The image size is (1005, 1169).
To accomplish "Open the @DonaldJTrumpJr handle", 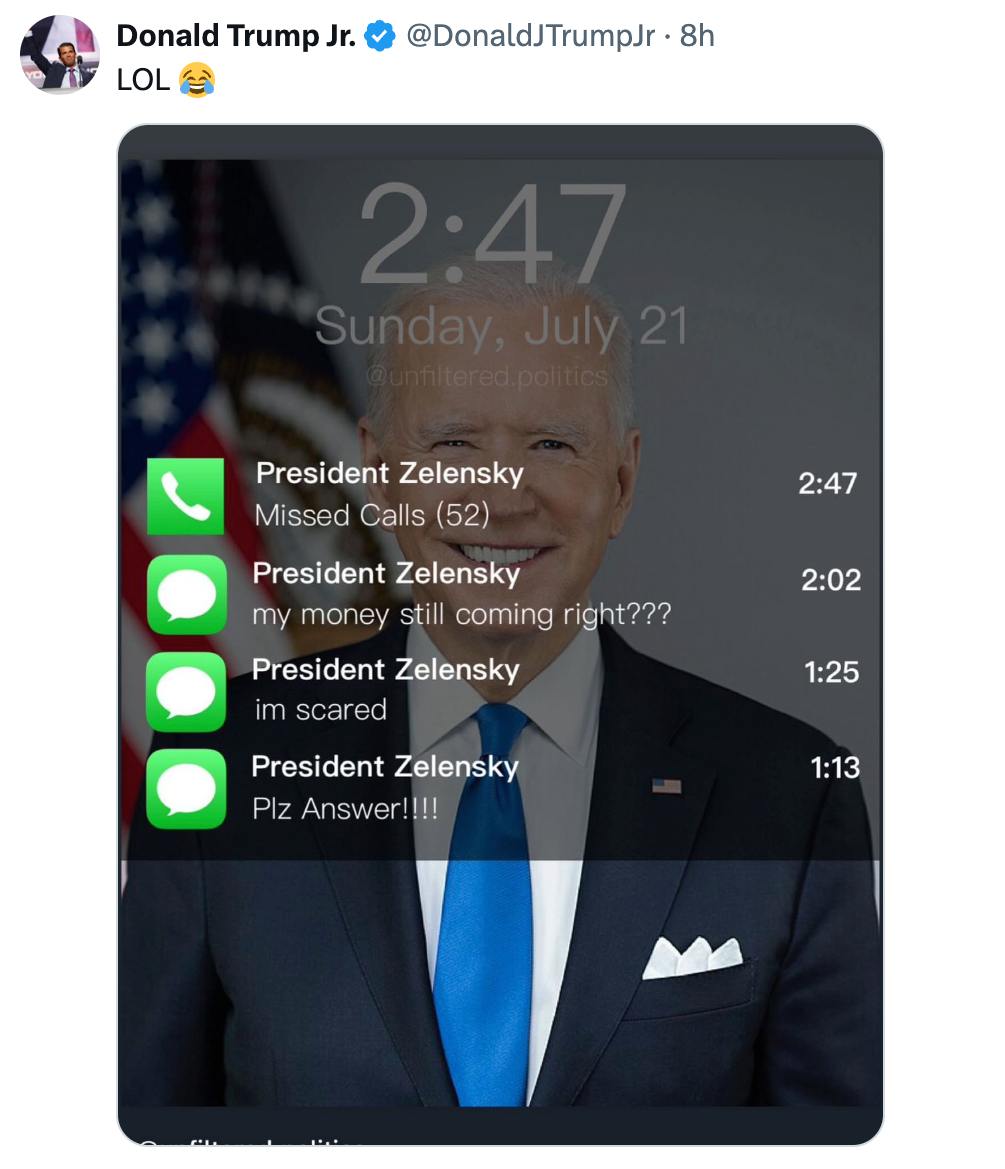I will click(530, 36).
